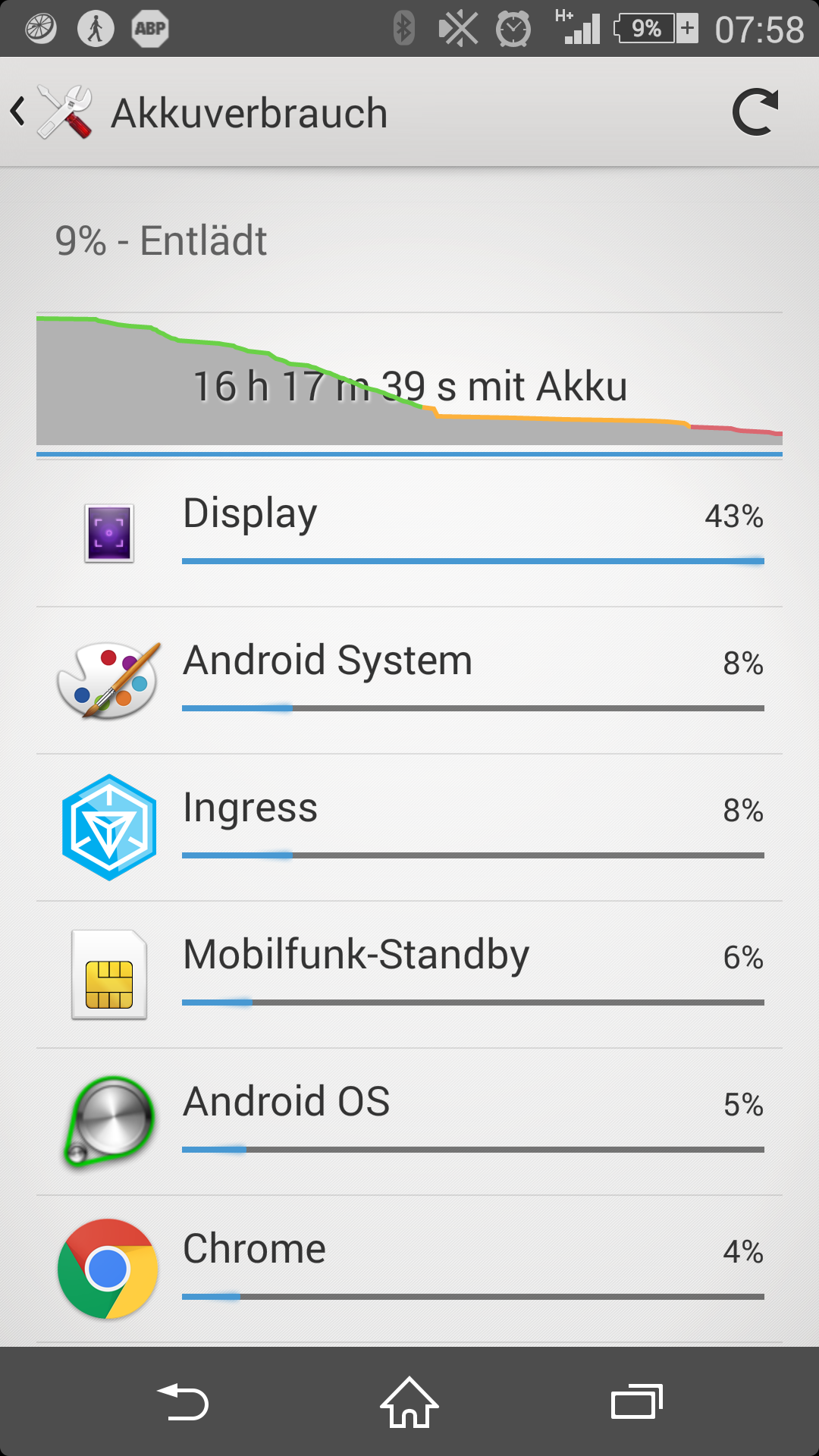Tap the system home button

409,1402
